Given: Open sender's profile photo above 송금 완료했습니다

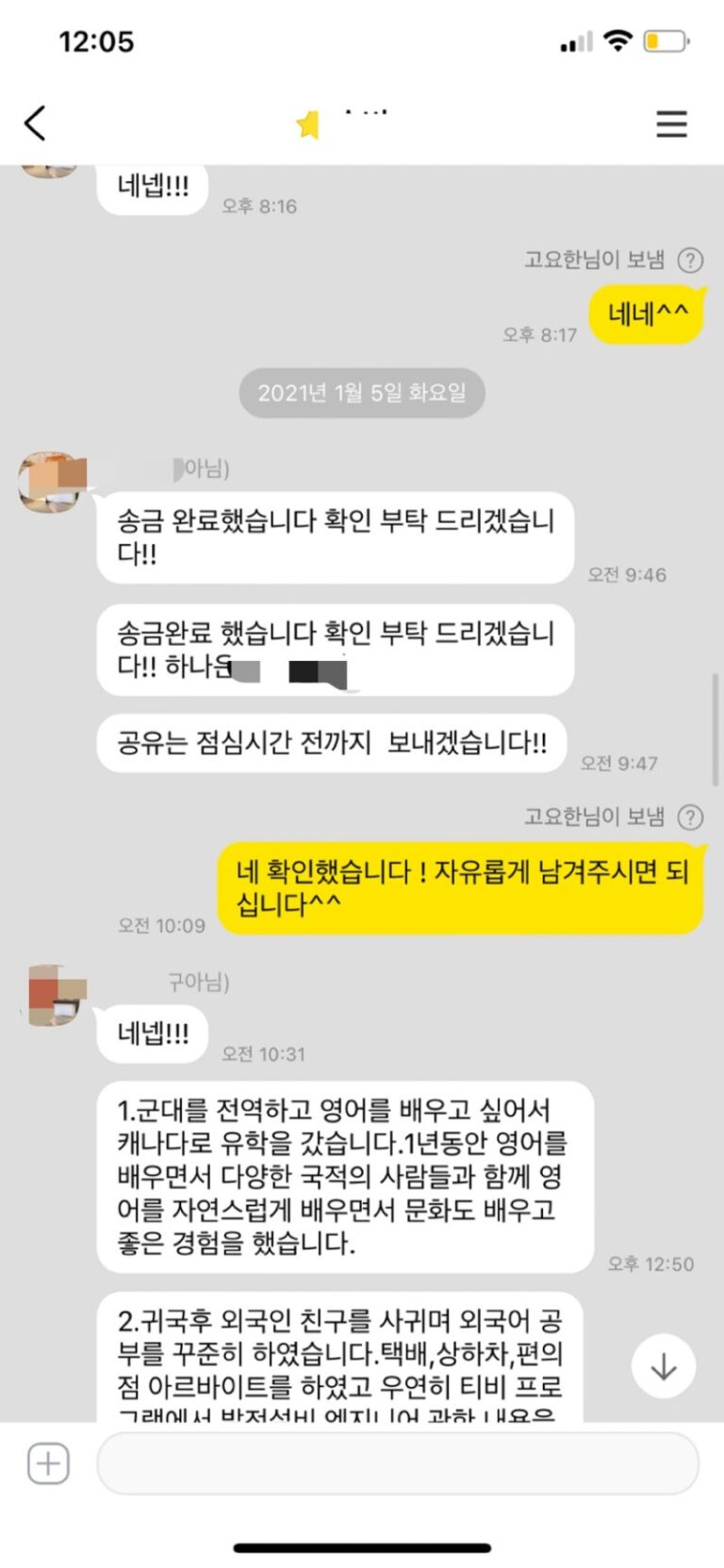Looking at the screenshot, I should [52, 481].
